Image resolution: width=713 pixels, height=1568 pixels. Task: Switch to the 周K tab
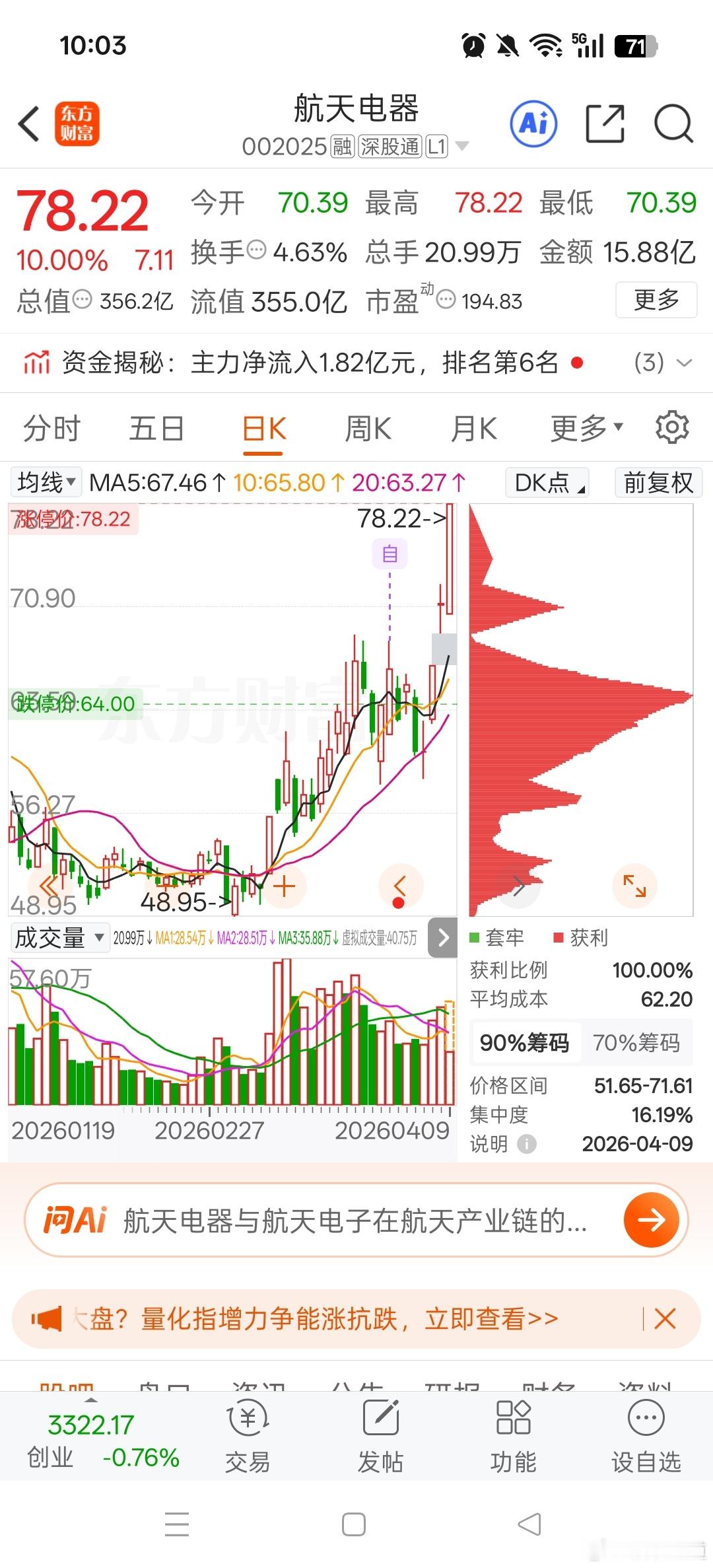click(367, 427)
